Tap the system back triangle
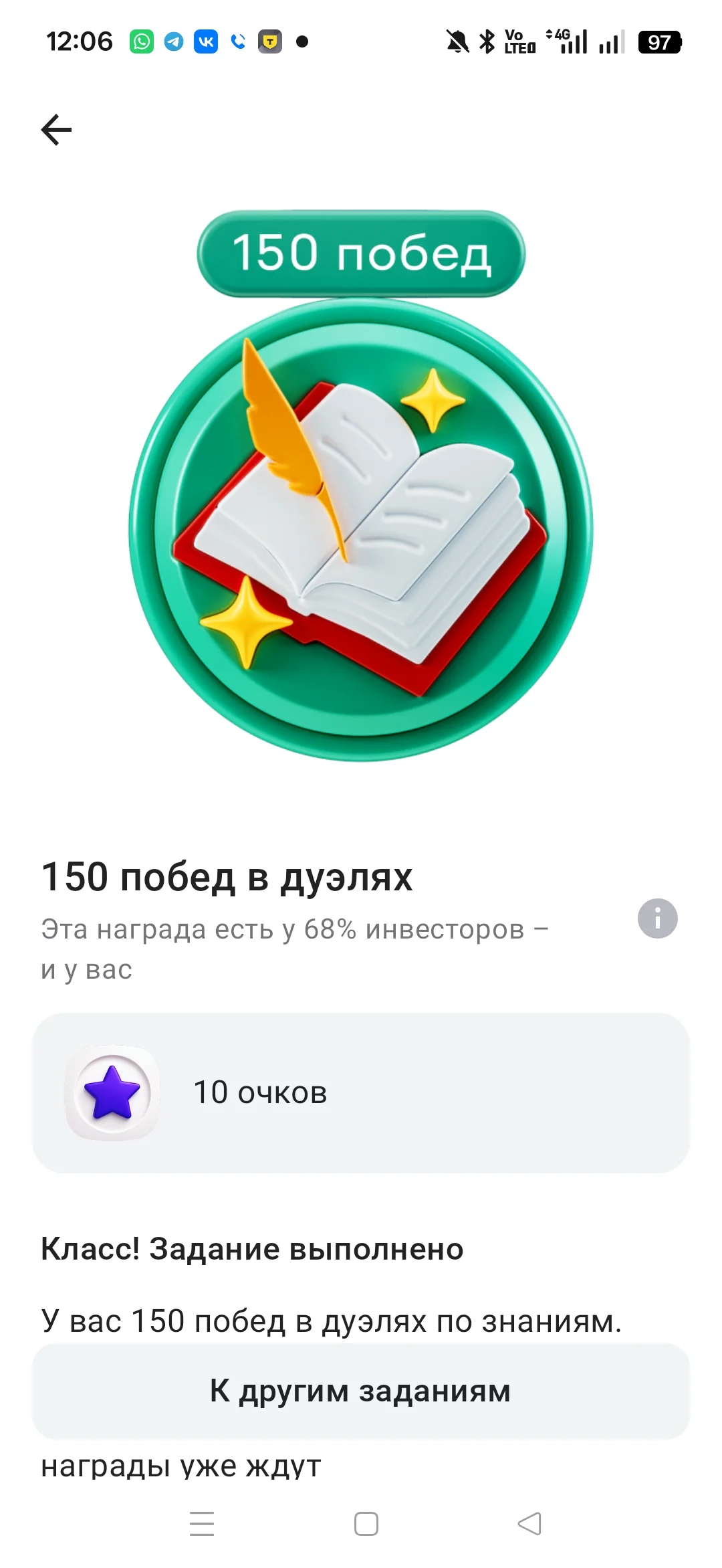The height and width of the screenshot is (1568, 722). (529, 1524)
